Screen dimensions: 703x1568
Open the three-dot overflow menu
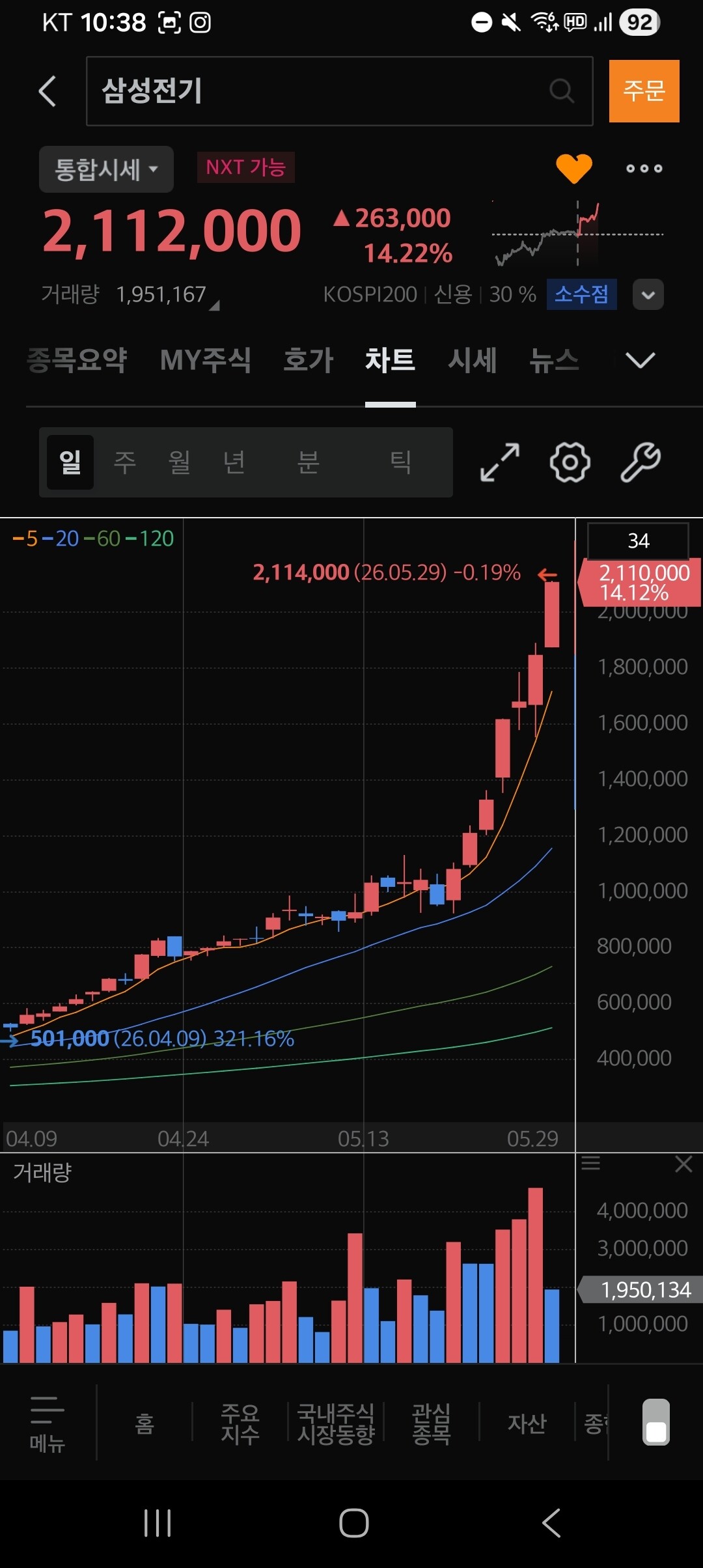644,168
